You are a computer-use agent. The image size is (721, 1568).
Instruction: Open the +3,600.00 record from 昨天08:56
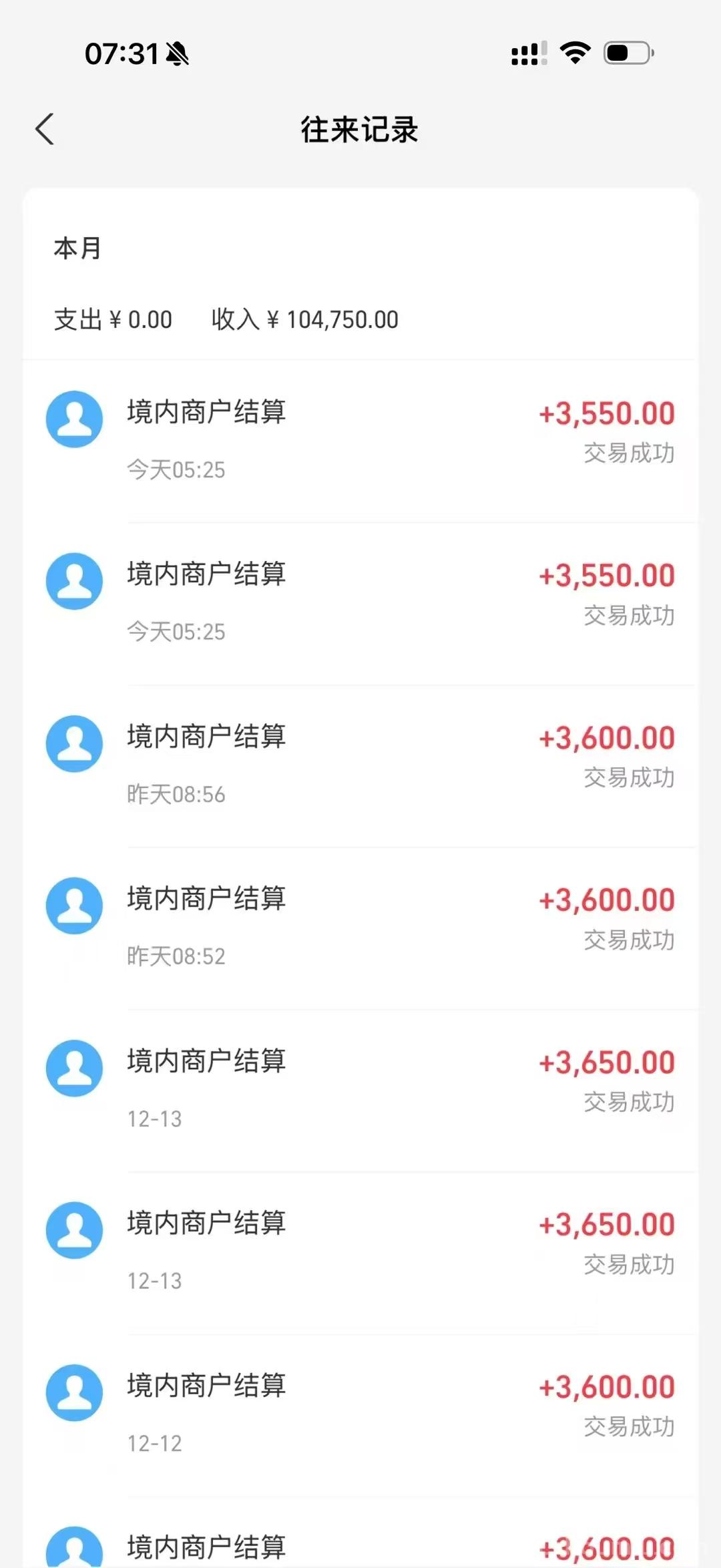360,766
